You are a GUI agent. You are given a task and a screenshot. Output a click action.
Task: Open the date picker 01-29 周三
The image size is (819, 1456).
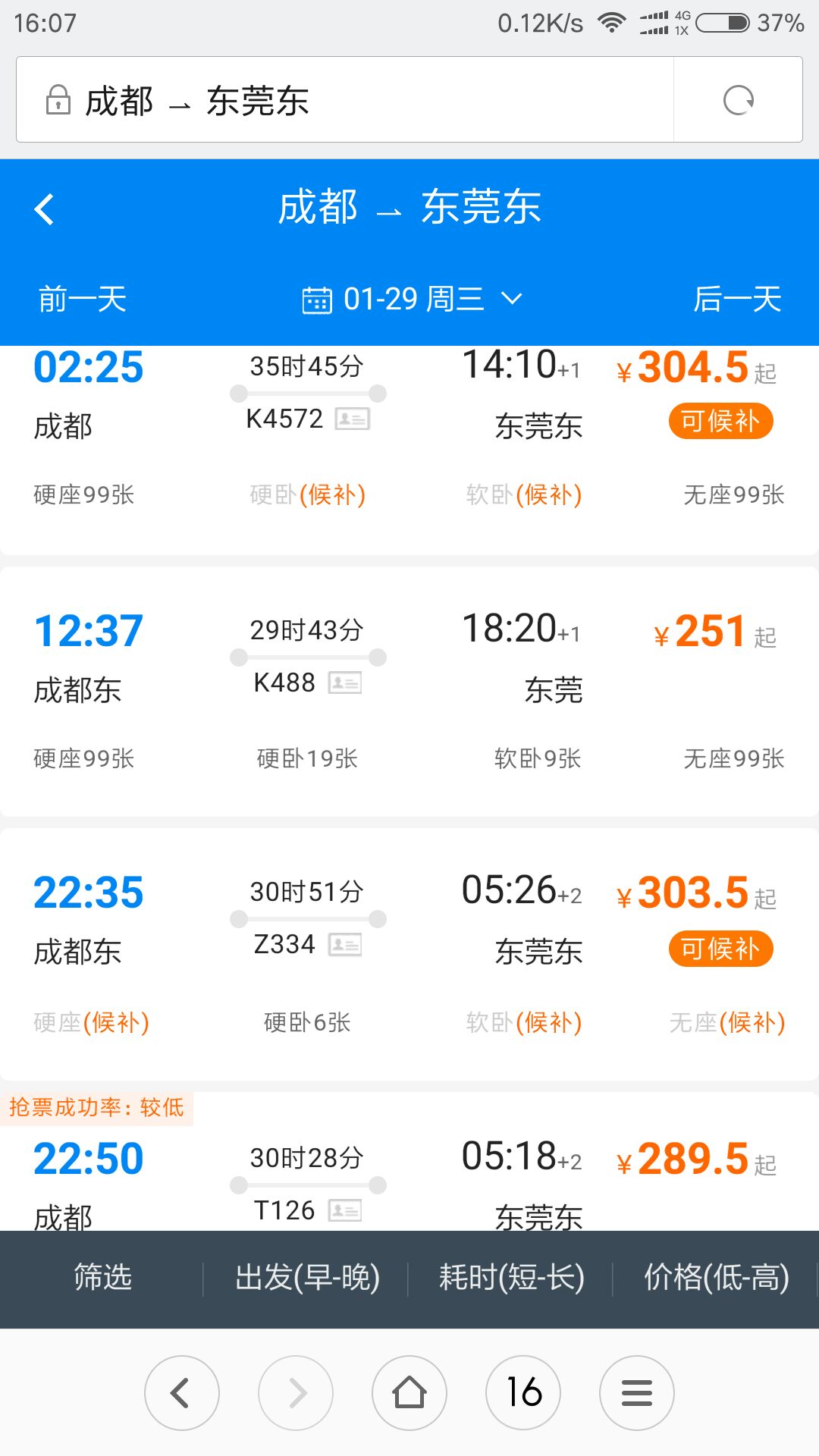coord(413,299)
